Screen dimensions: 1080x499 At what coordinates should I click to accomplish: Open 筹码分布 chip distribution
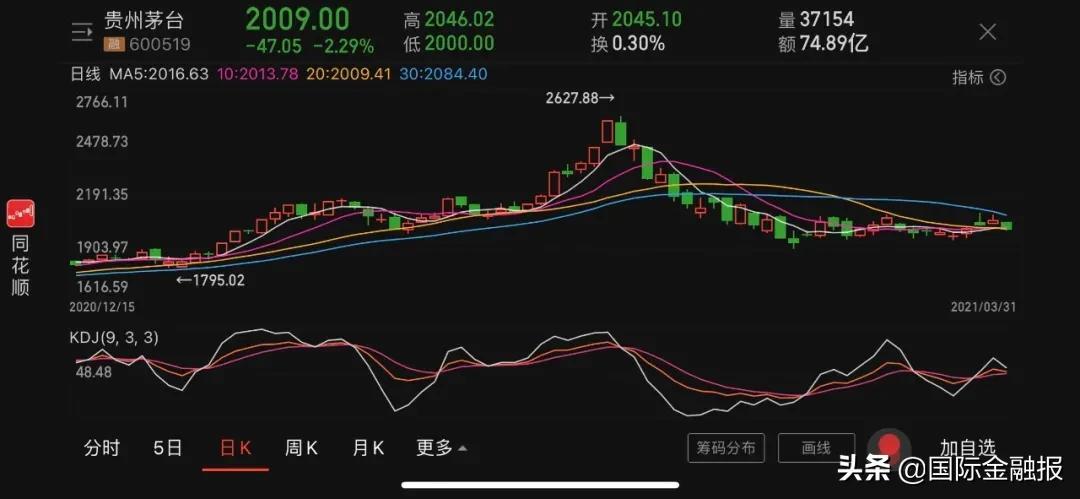coord(727,448)
